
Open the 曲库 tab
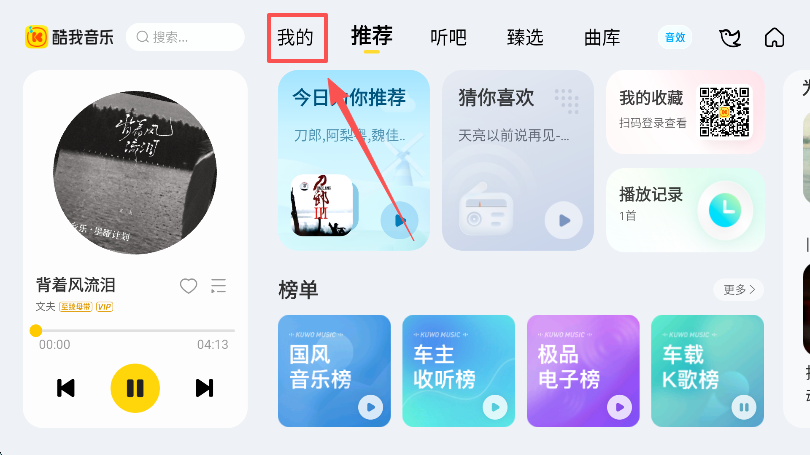point(602,38)
